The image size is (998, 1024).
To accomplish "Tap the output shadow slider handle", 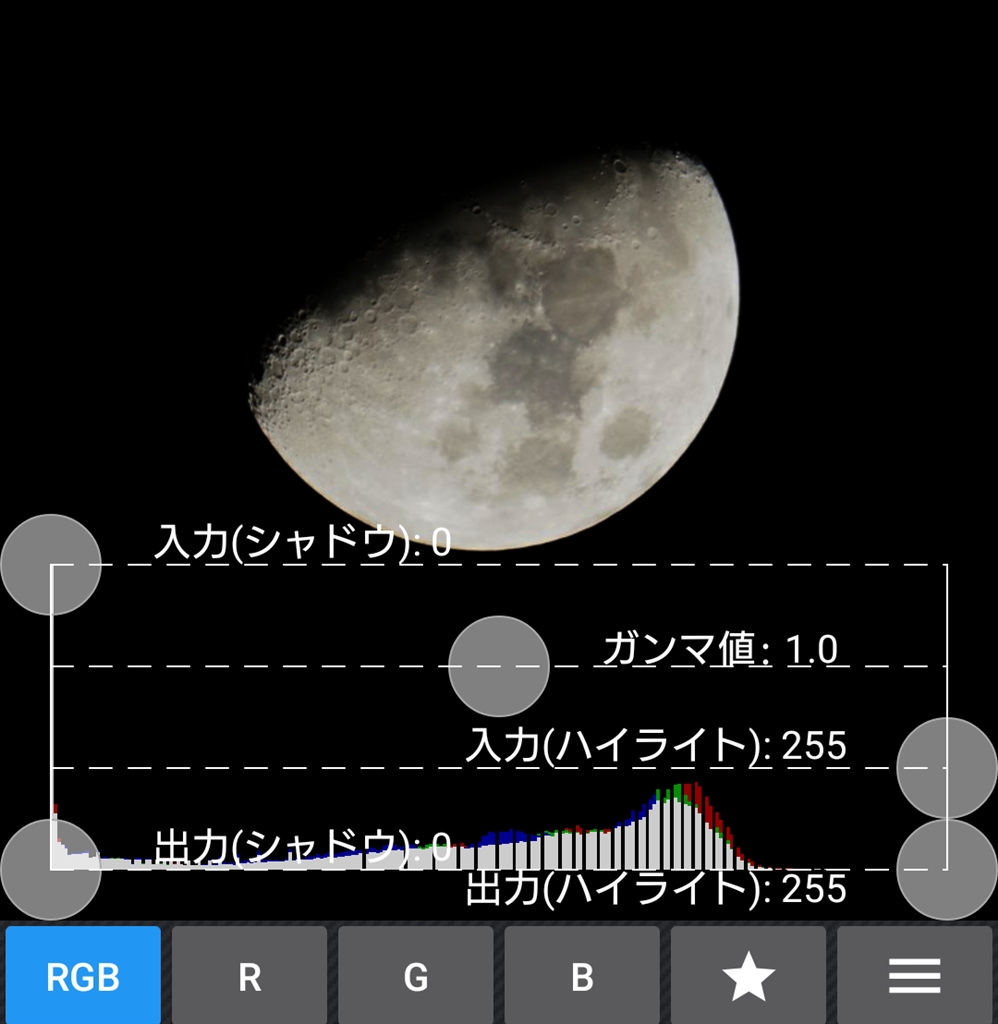I will tap(51, 869).
